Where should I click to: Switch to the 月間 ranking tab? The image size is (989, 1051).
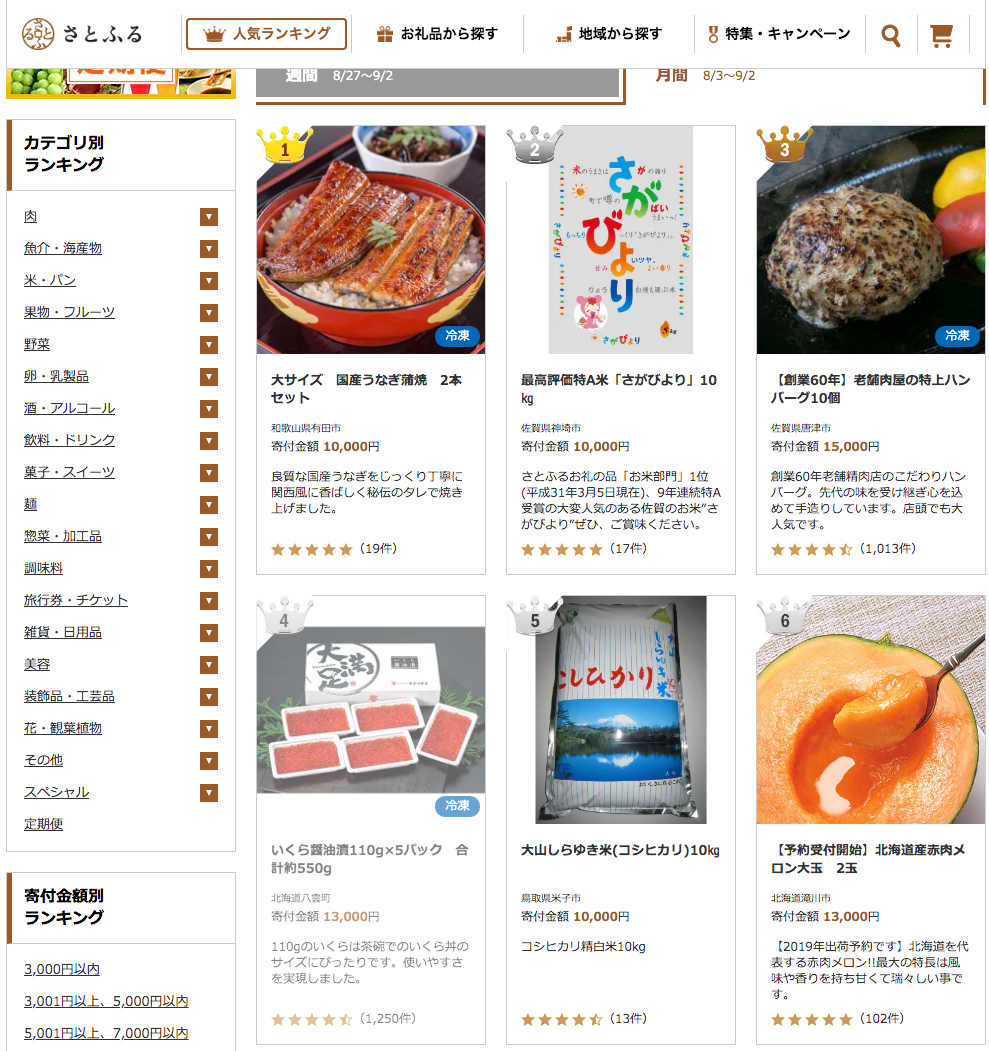pyautogui.click(x=672, y=75)
